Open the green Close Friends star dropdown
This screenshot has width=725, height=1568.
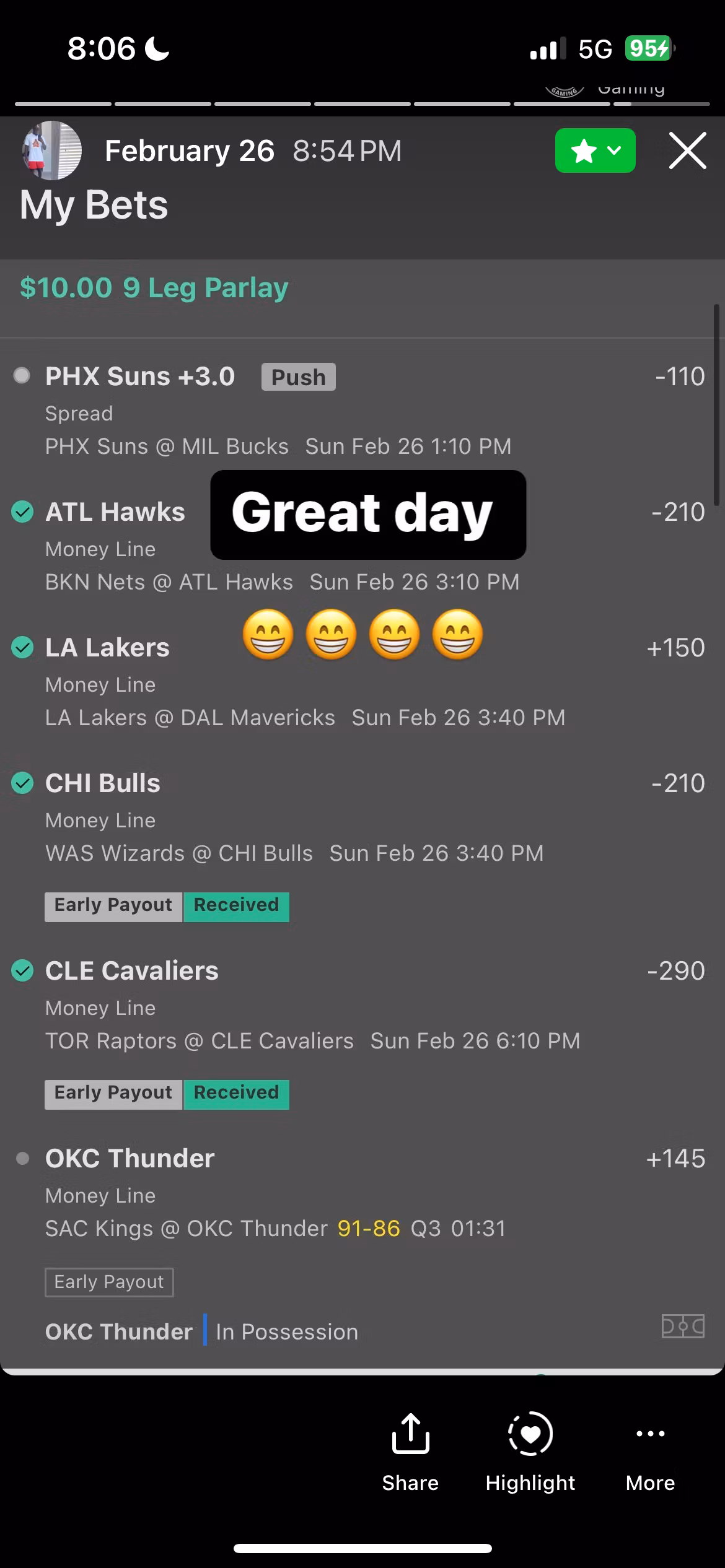595,150
